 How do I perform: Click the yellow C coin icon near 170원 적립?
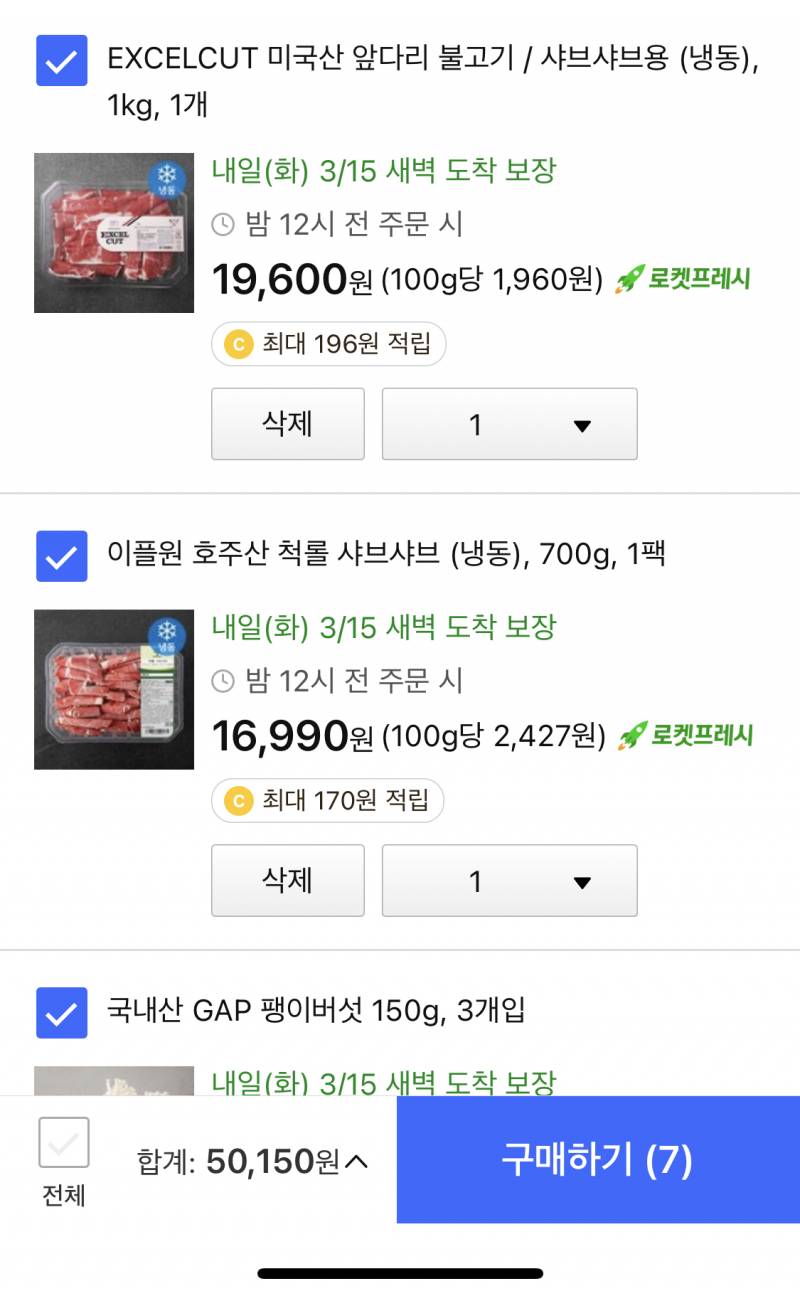(235, 800)
